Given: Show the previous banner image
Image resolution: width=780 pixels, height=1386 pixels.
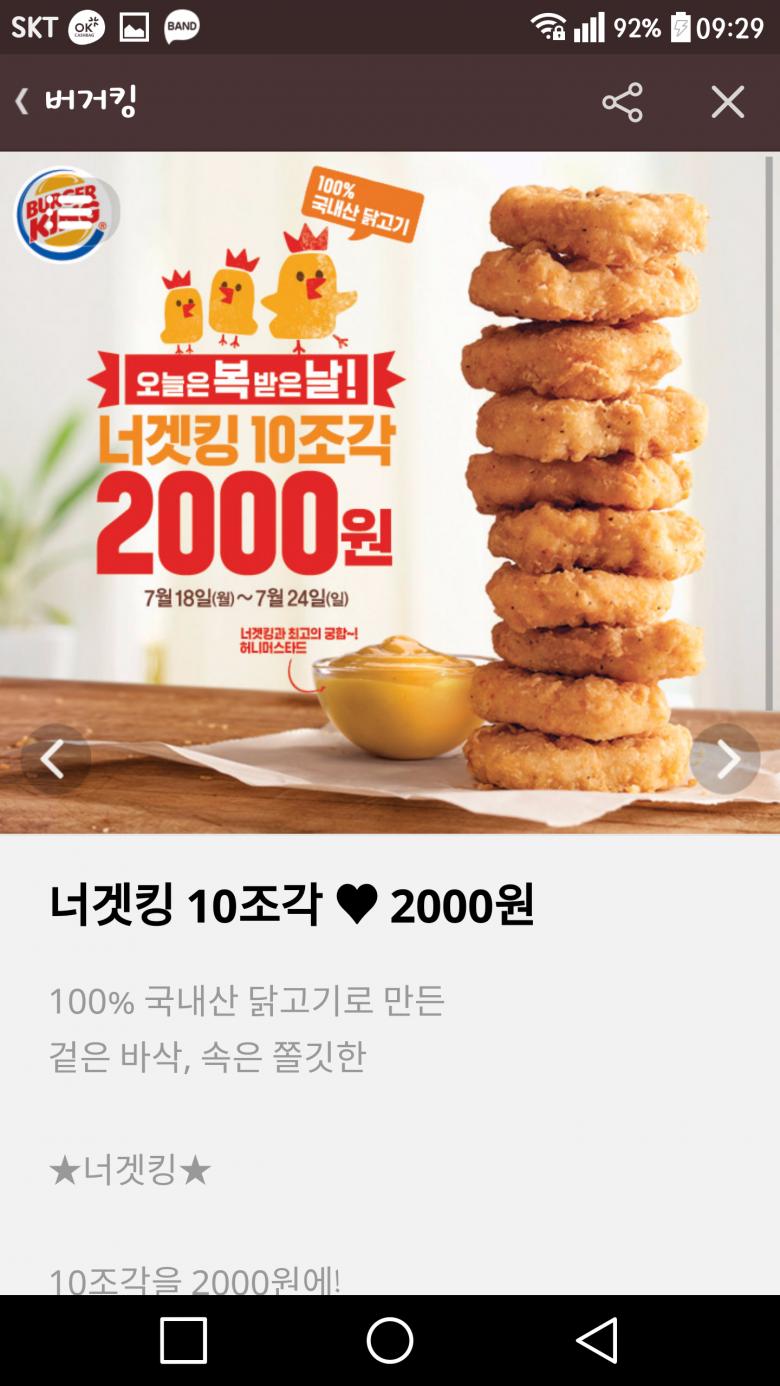Looking at the screenshot, I should pos(54,760).
